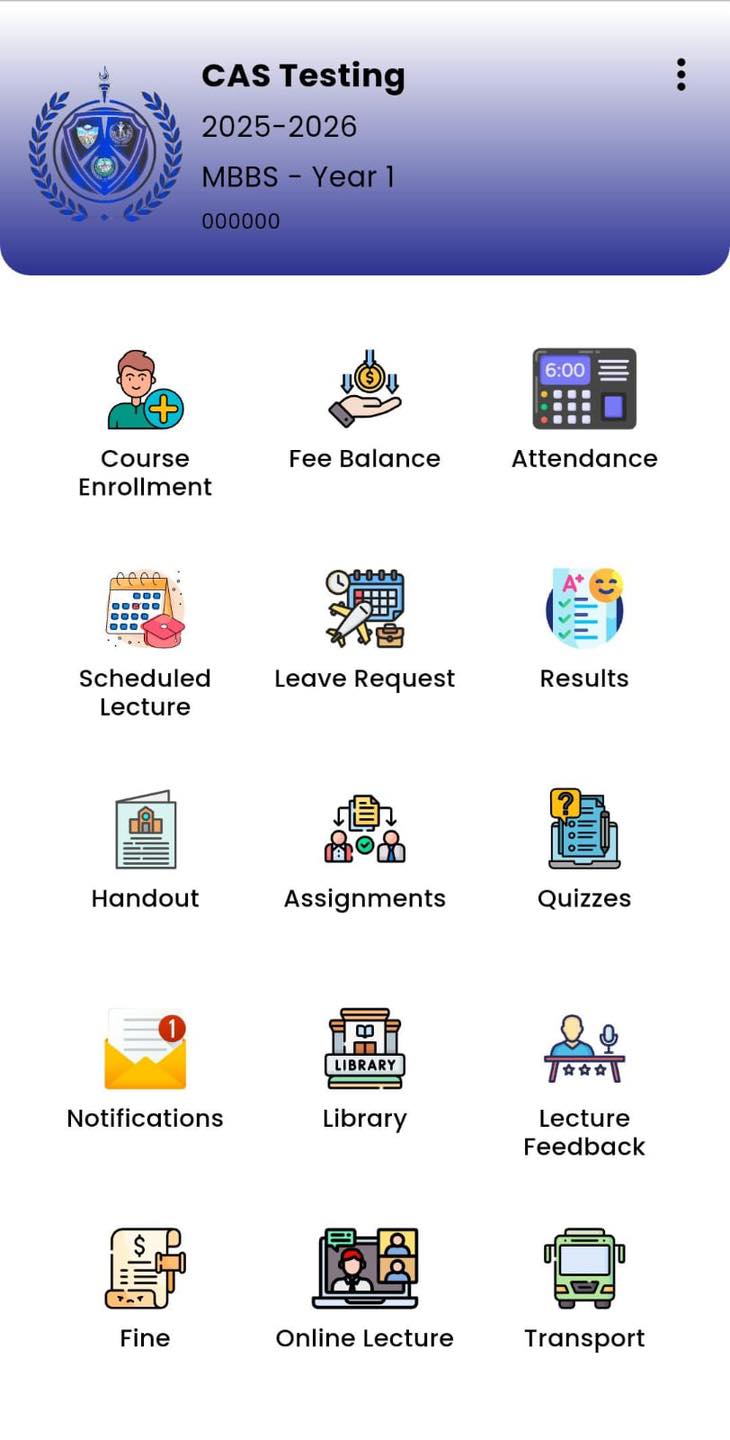Open the three-dot overflow menu
This screenshot has width=730, height=1440.
(681, 75)
